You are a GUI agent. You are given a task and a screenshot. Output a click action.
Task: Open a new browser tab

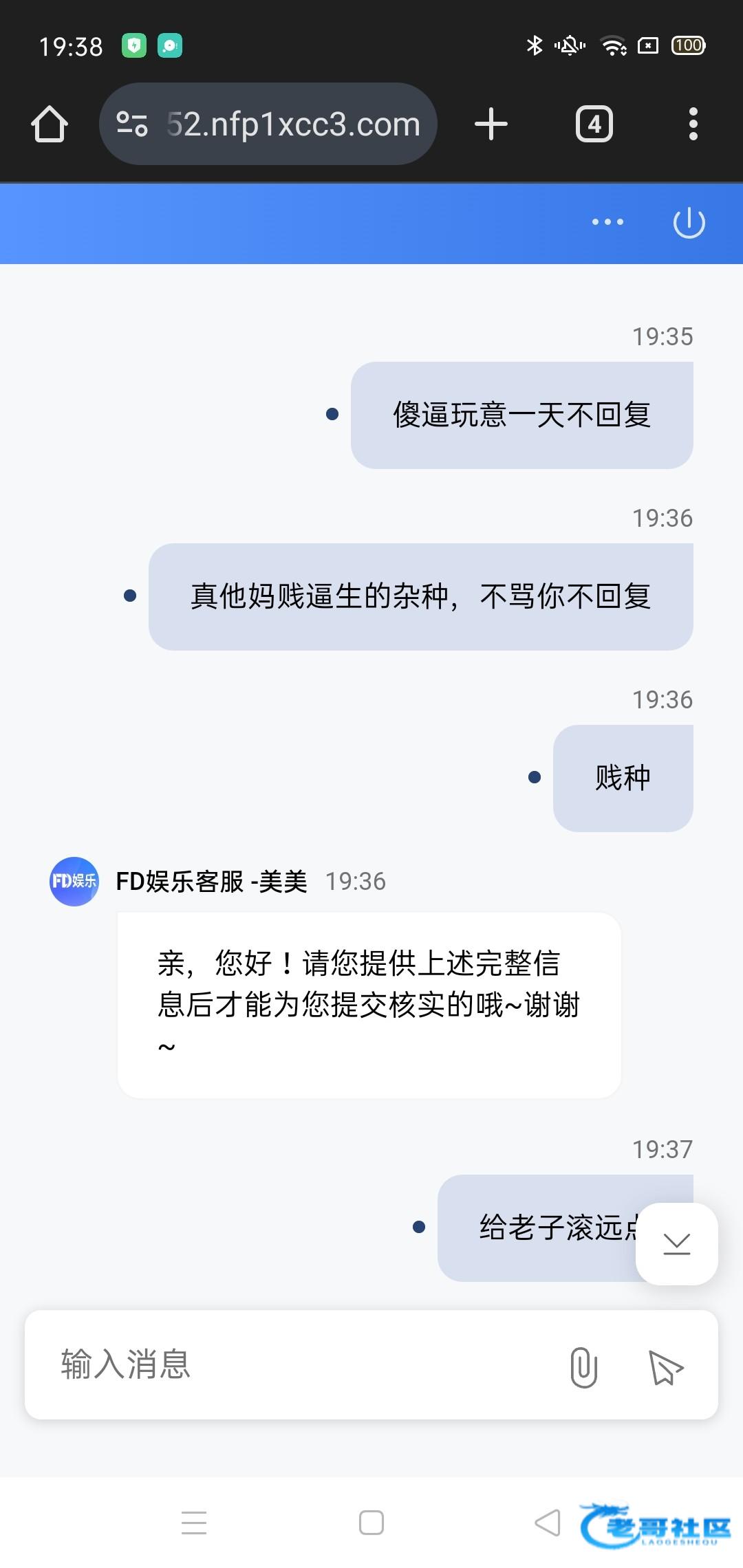click(491, 124)
